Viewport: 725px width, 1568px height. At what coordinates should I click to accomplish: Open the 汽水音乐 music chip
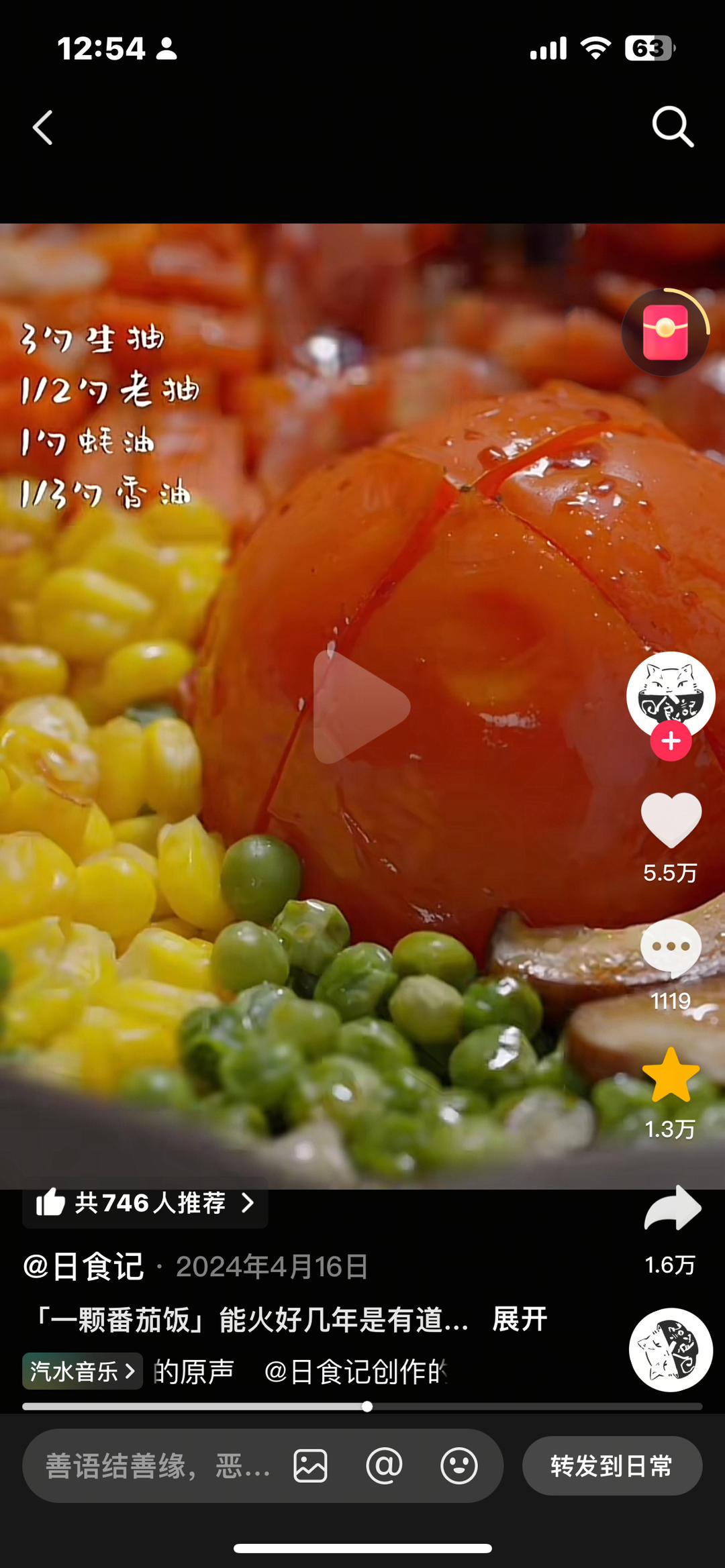83,1371
